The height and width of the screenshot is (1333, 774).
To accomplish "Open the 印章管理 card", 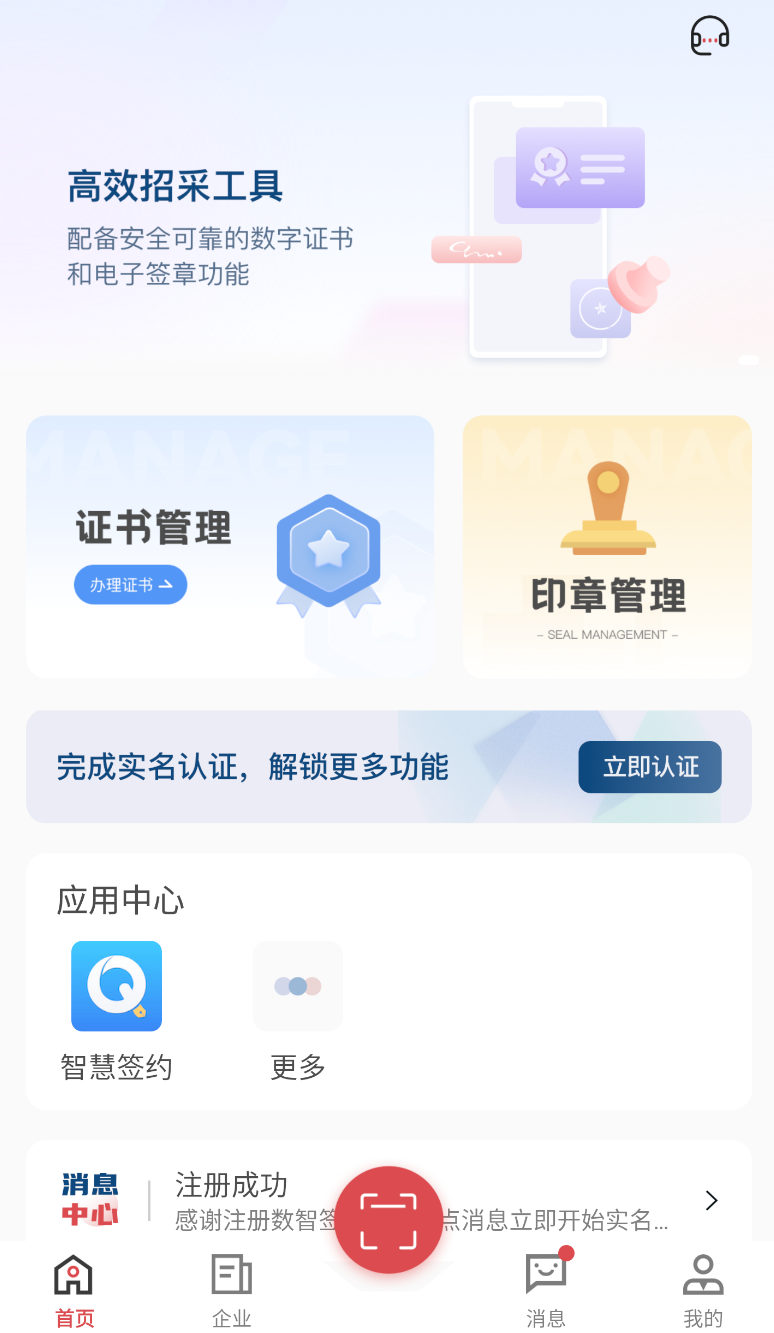I will coord(607,547).
